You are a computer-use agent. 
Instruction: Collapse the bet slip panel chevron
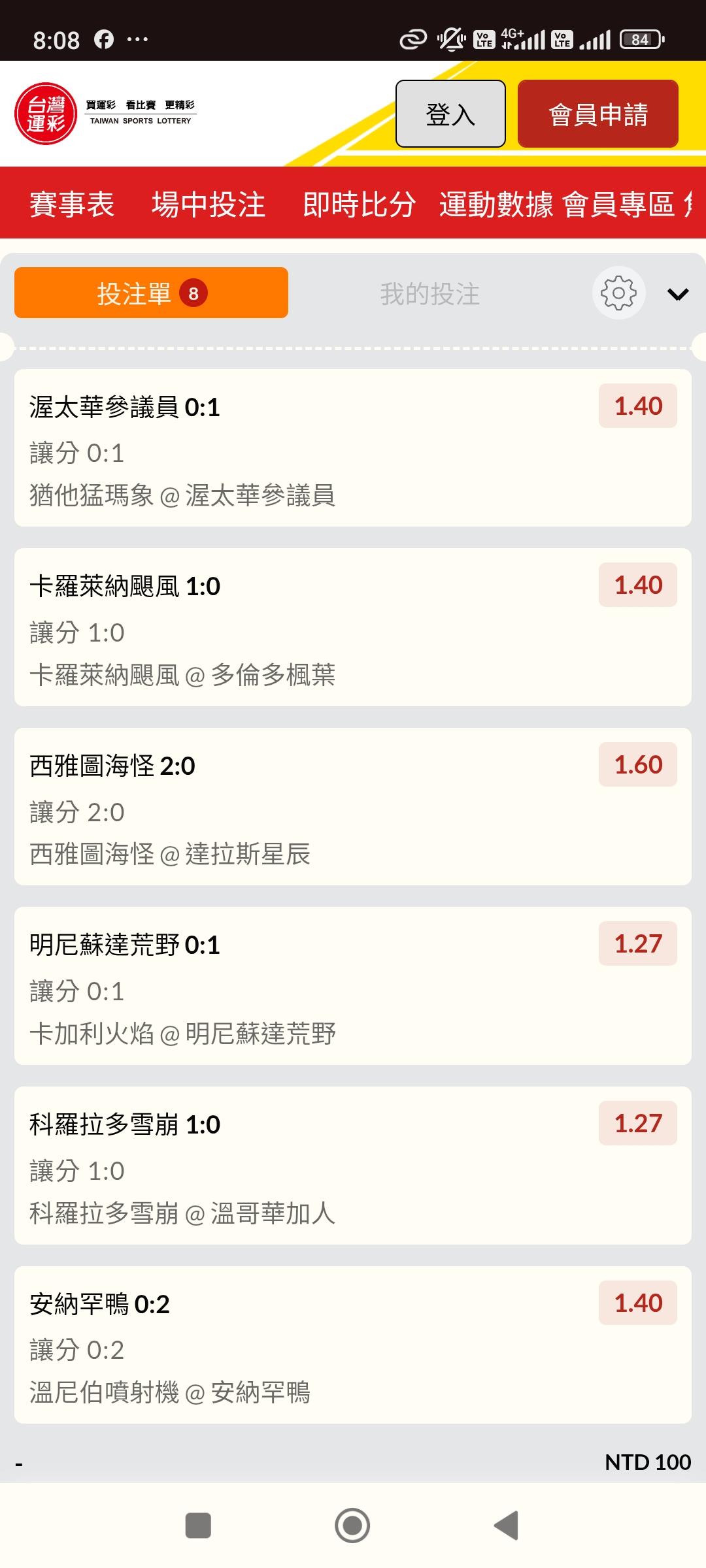click(678, 294)
